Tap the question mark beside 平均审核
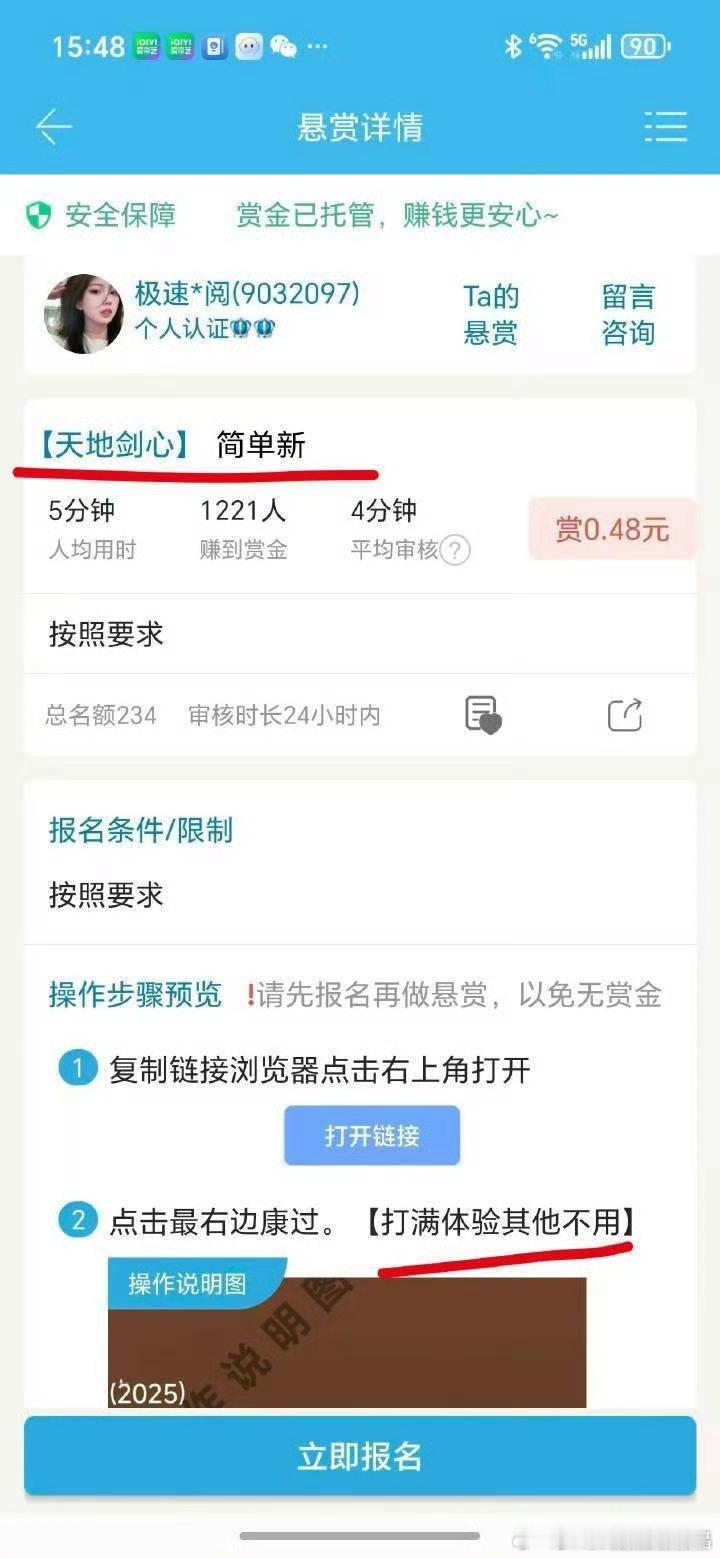Viewport: 720px width, 1558px height. (456, 549)
